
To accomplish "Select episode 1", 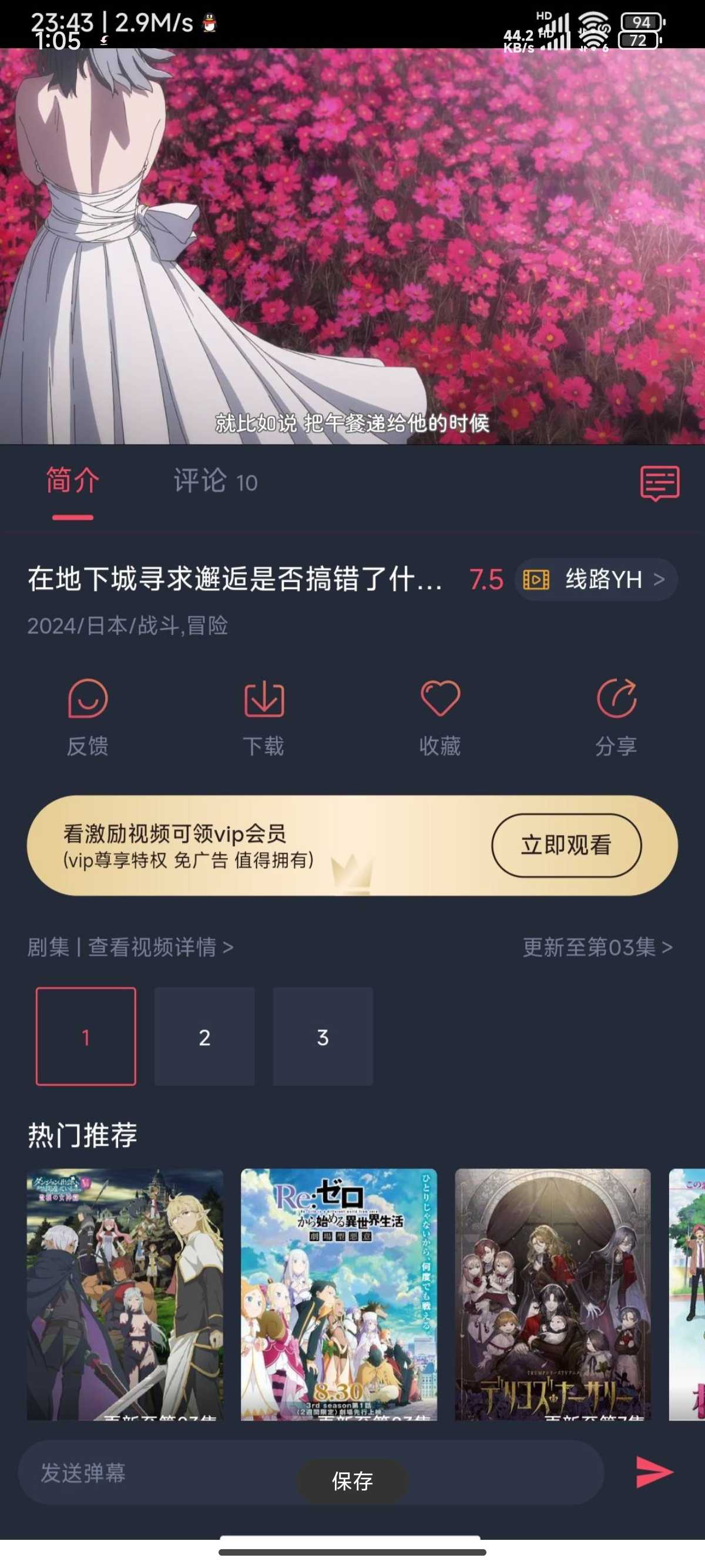I will [86, 1037].
